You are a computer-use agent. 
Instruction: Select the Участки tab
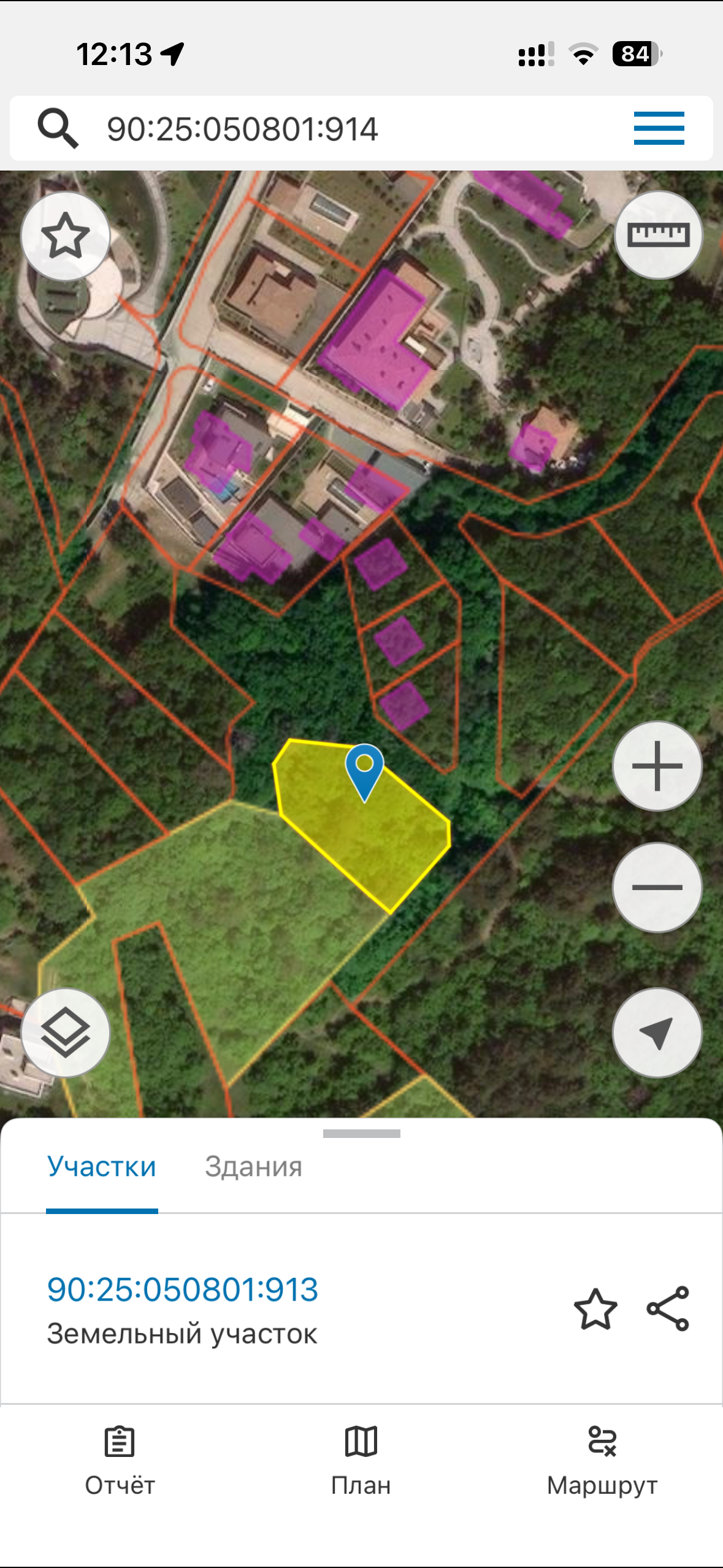pos(102,1167)
